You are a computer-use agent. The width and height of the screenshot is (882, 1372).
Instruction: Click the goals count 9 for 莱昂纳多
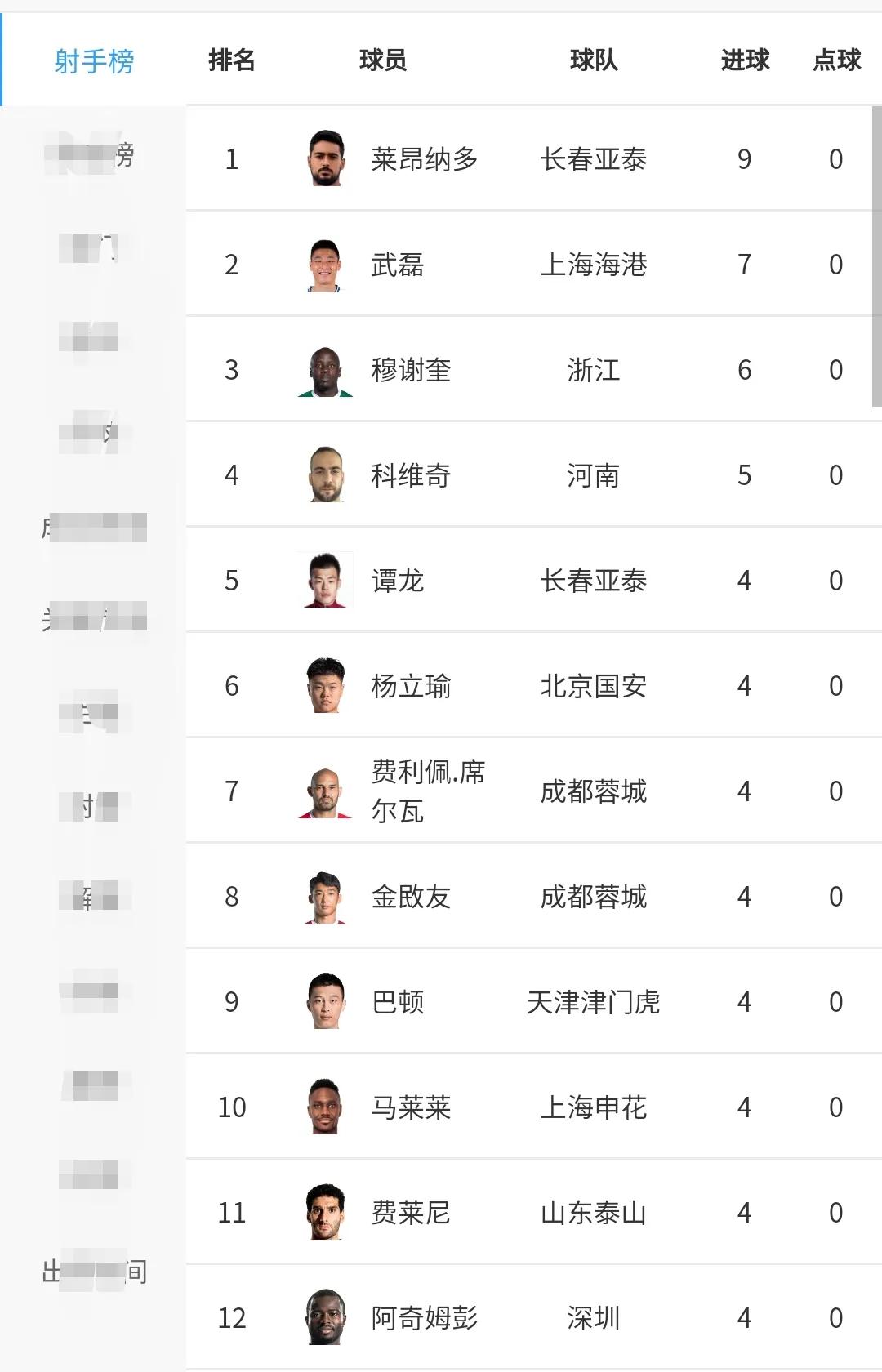[743, 160]
